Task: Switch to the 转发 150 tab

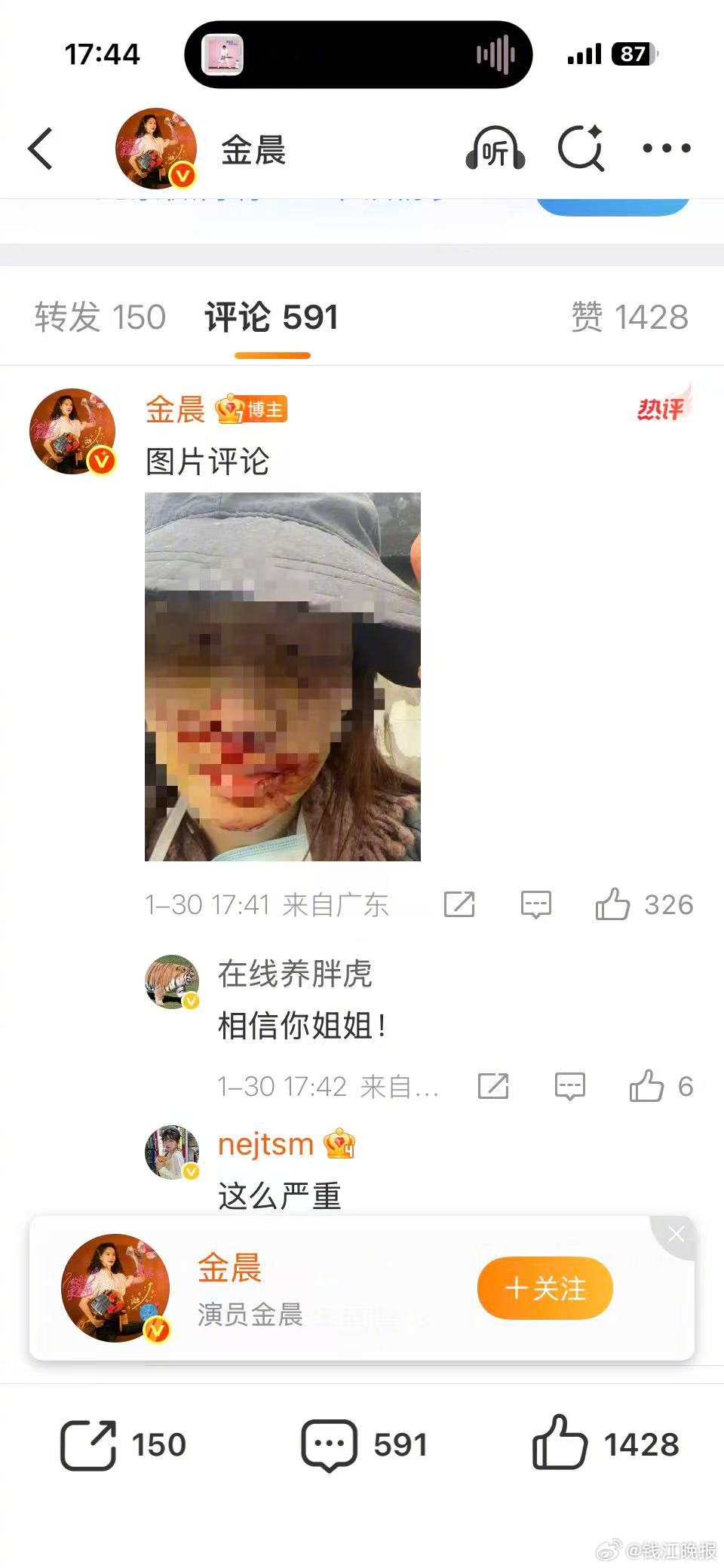Action: [x=98, y=317]
